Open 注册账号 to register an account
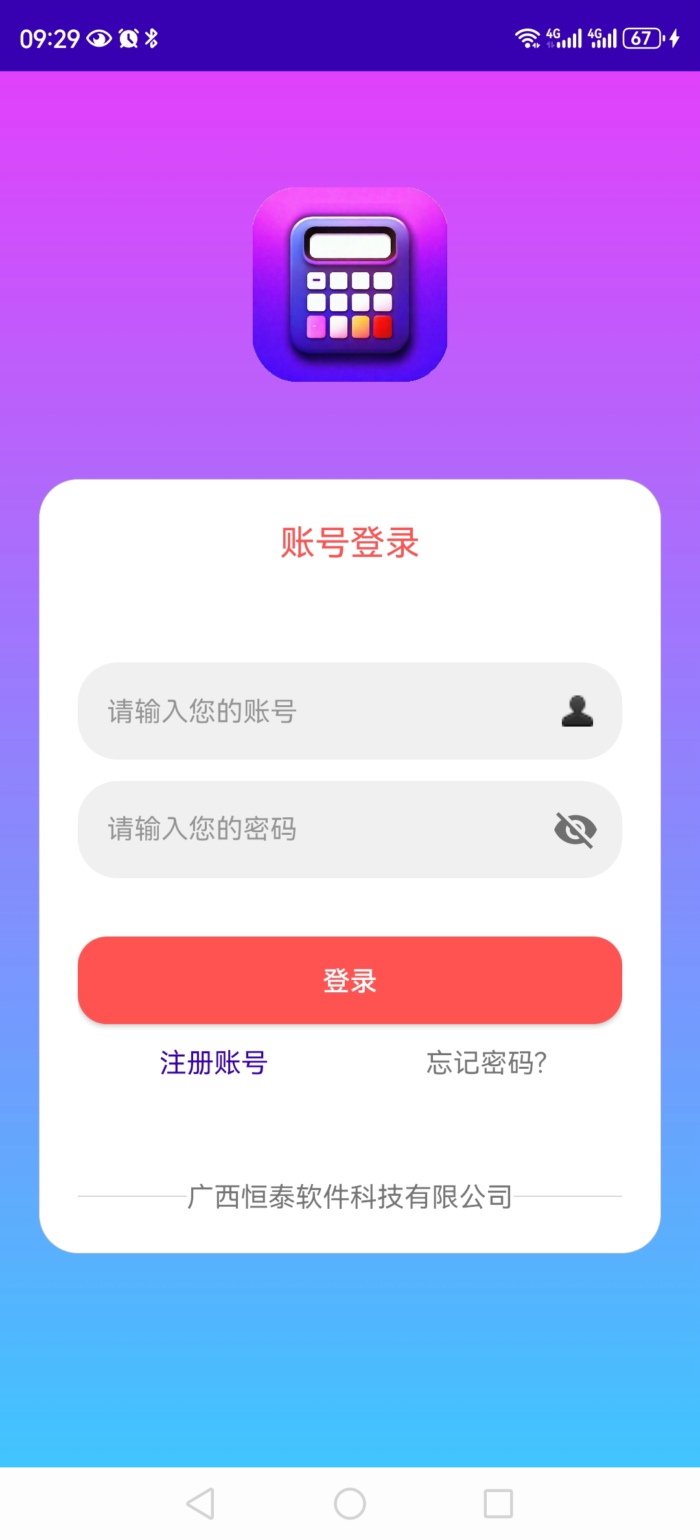Viewport: 700px width, 1540px height. point(213,1062)
